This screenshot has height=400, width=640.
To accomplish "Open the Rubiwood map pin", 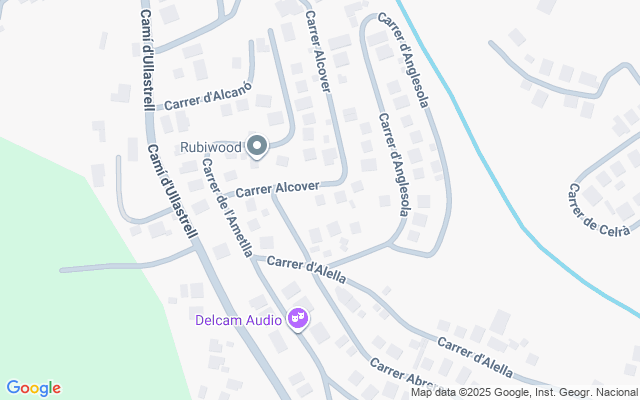I will (257, 146).
